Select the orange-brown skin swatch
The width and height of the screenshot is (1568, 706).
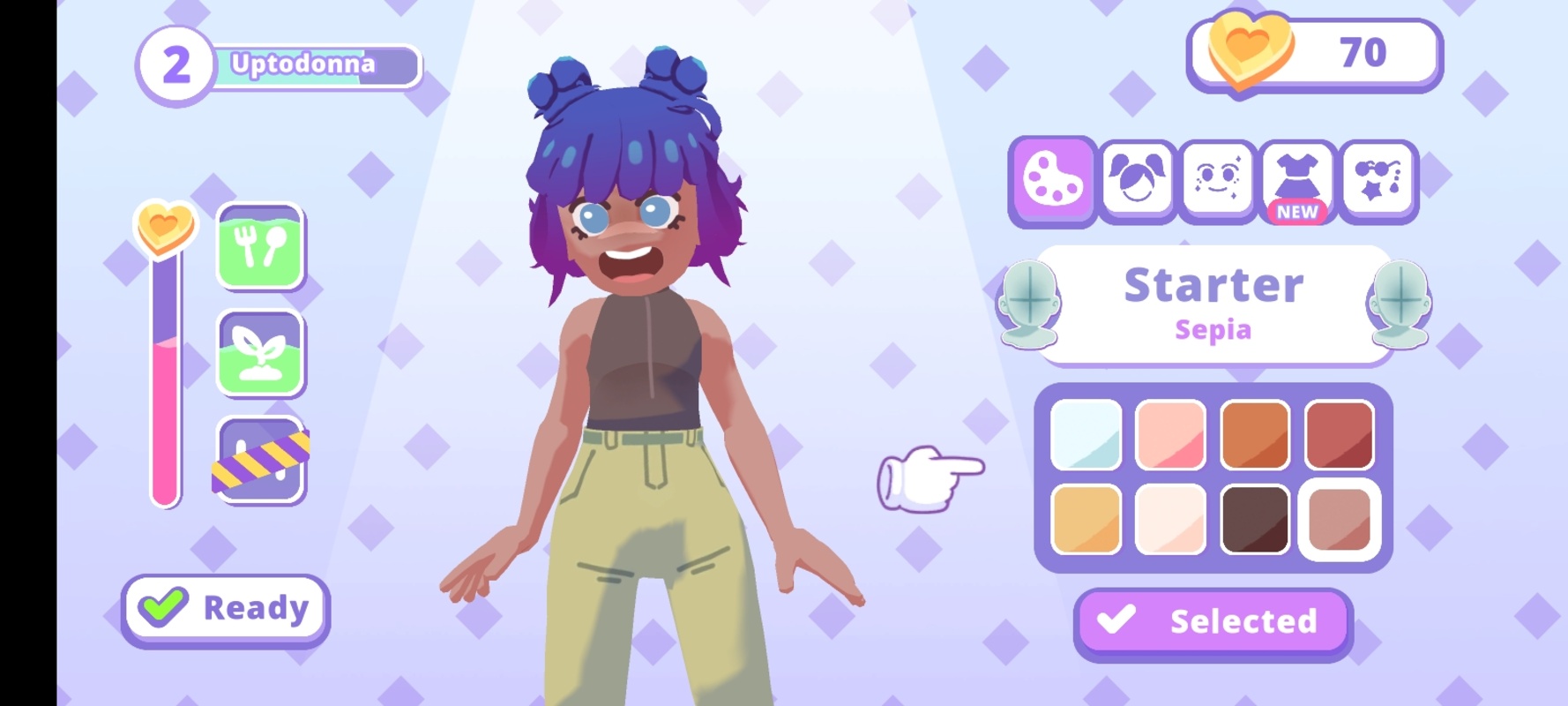click(x=1255, y=434)
